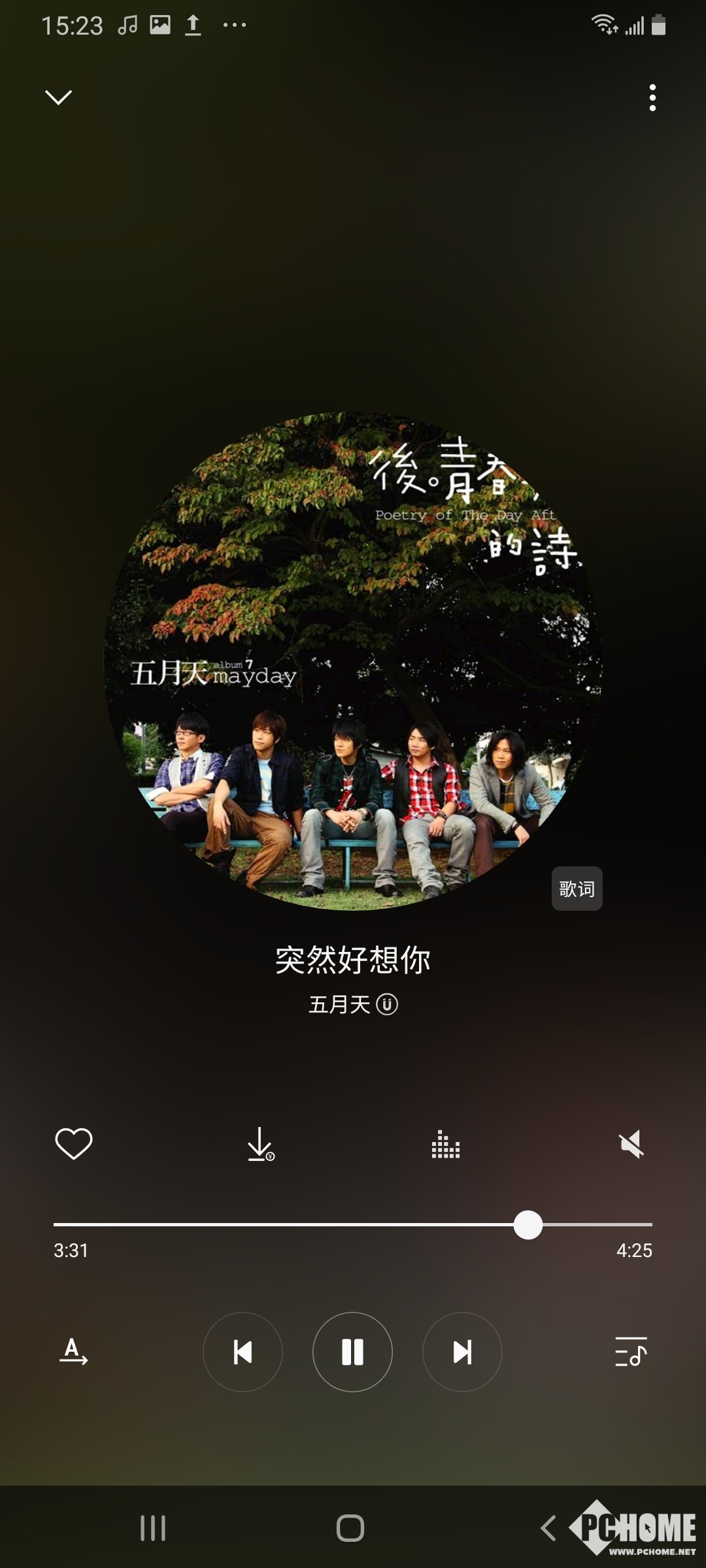Tap the album cover artwork
Screen dimensions: 706x1568
point(353,660)
